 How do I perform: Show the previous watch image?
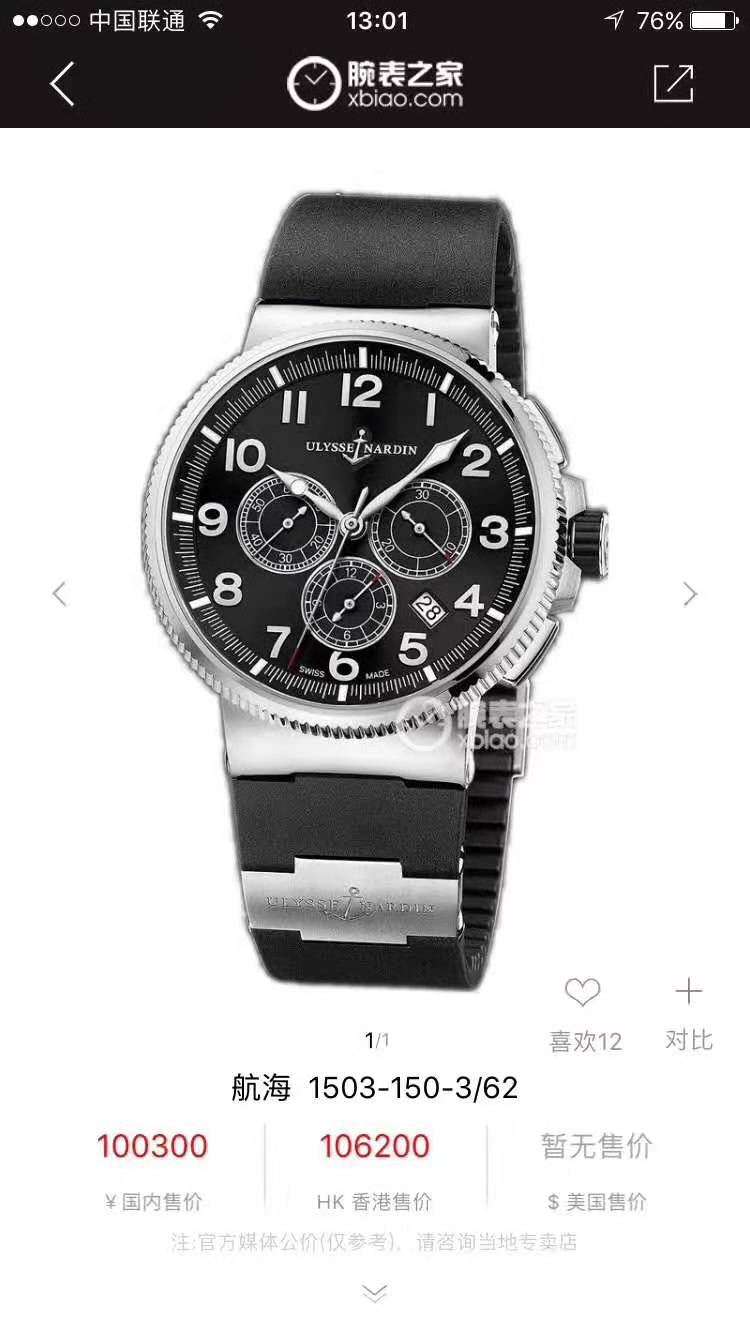[x=60, y=594]
